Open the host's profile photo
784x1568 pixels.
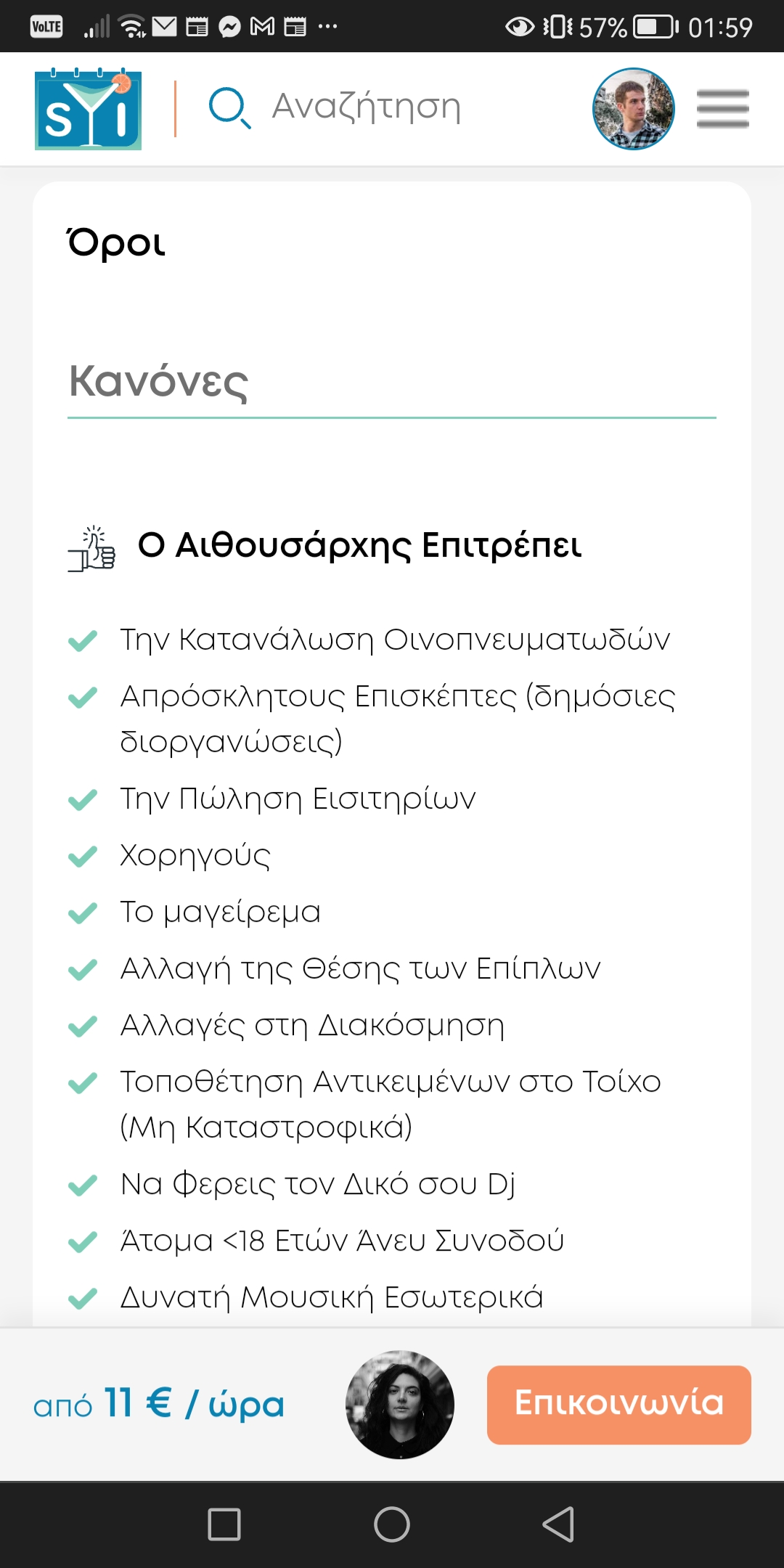pos(400,1404)
